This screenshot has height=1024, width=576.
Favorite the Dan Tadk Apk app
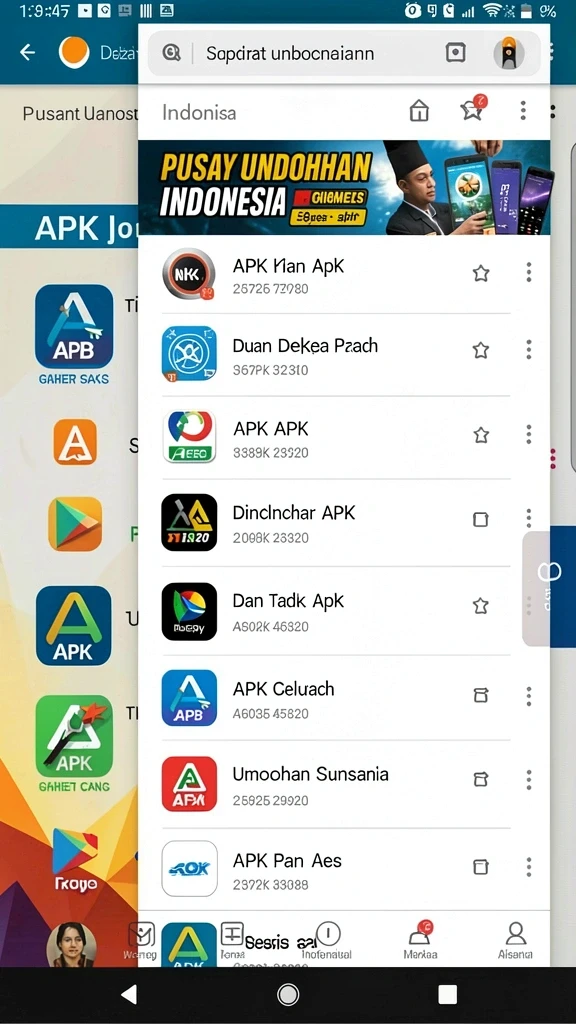click(481, 606)
